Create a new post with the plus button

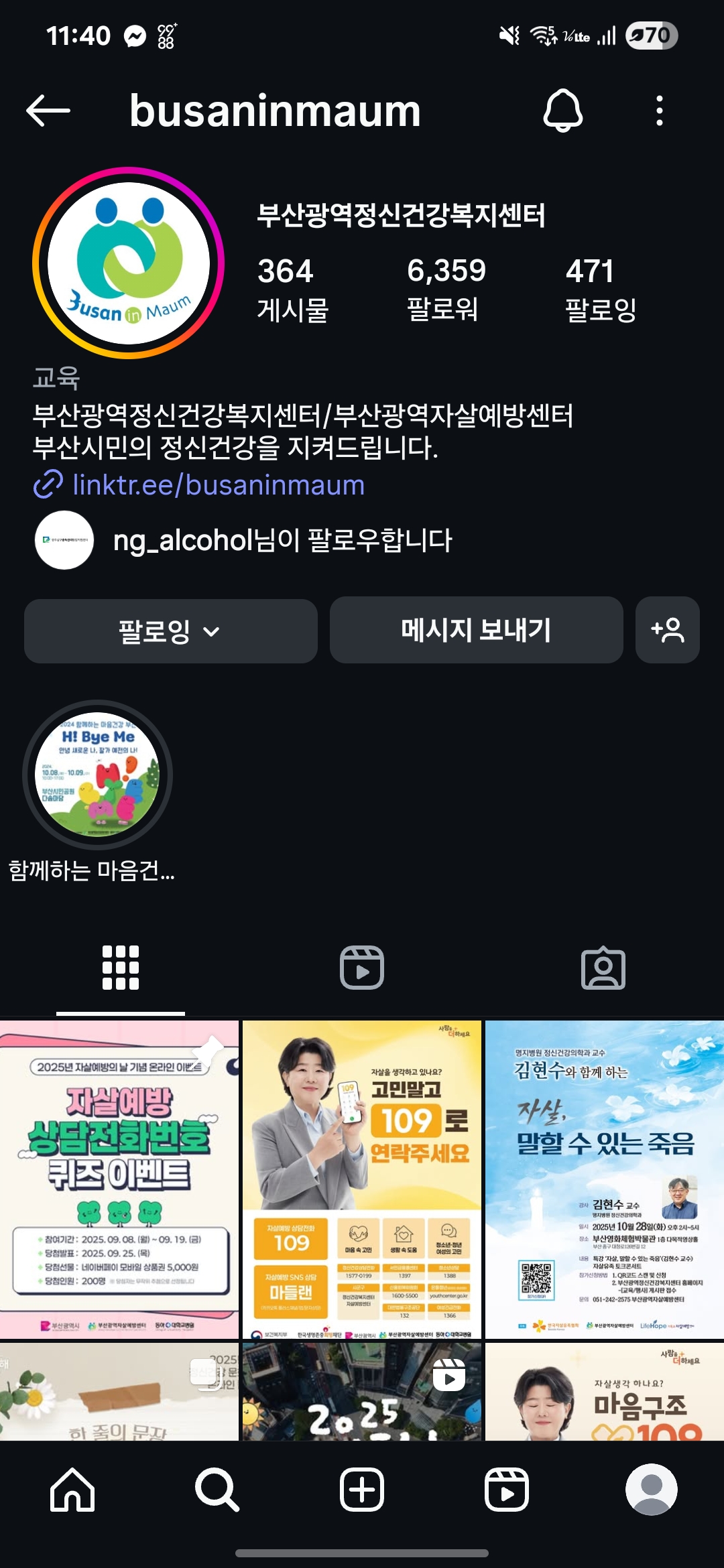pyautogui.click(x=362, y=1490)
